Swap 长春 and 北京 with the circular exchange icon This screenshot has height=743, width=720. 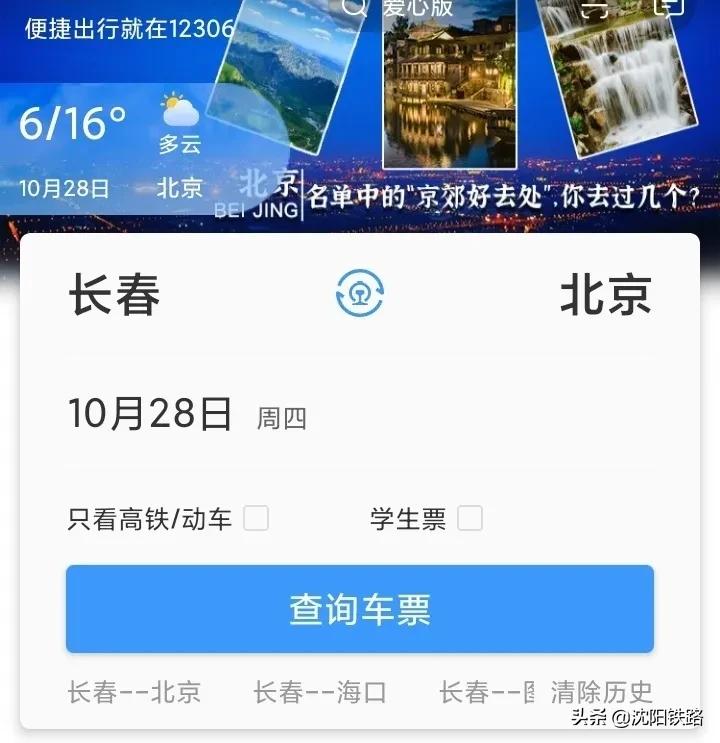point(360,293)
